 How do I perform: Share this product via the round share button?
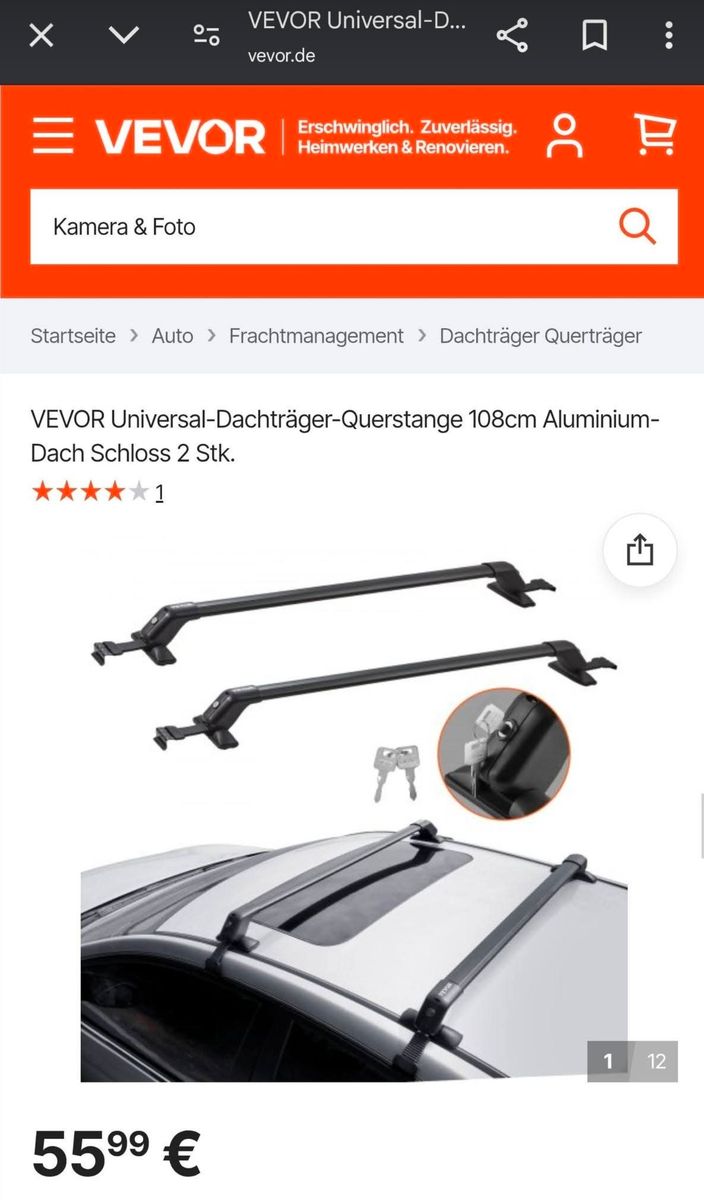(x=640, y=550)
